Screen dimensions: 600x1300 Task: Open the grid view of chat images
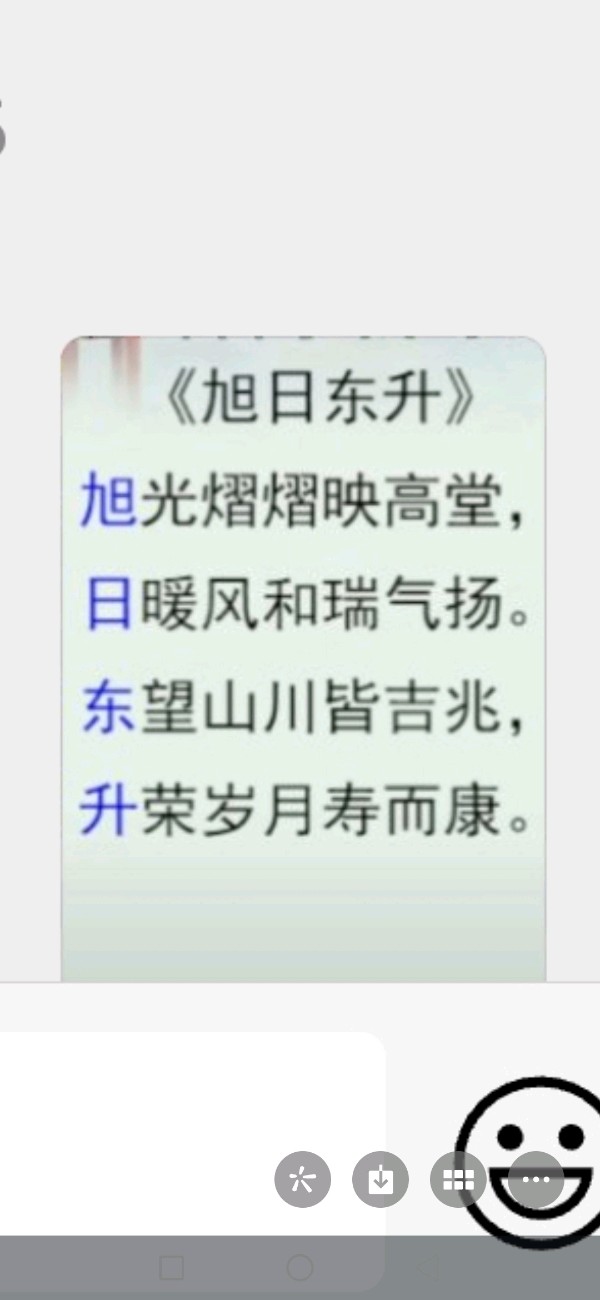[458, 1180]
